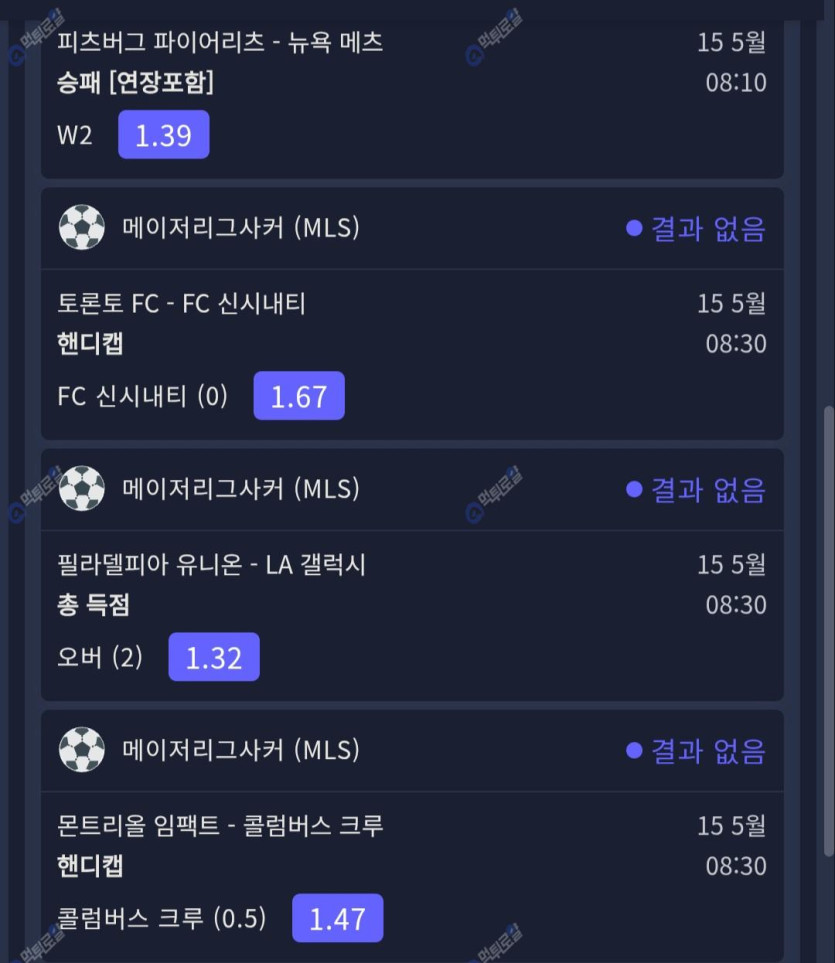Open the 토론토 FC - FC 신시내티 match card
The width and height of the screenshot is (835, 963).
182,304
